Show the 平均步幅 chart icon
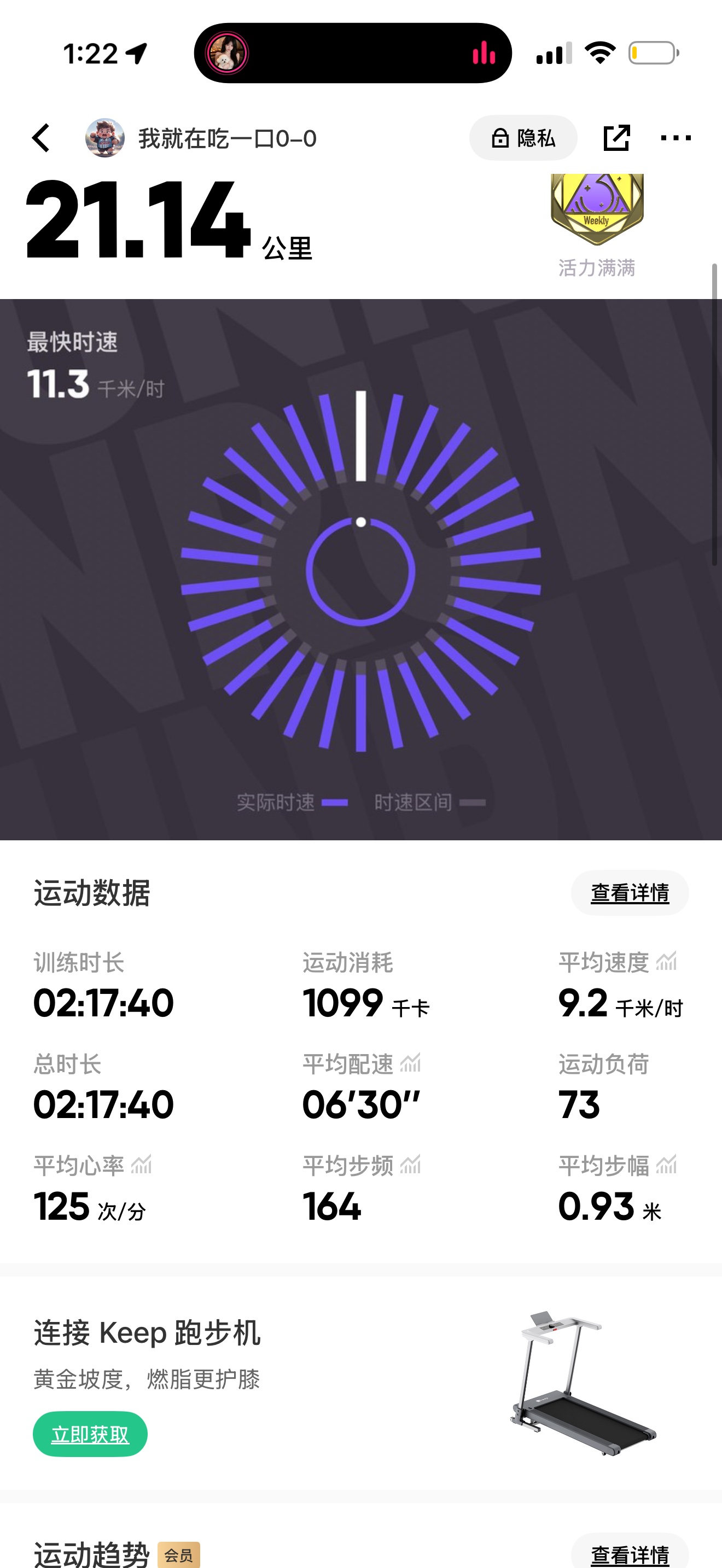722x1568 pixels. (667, 1165)
